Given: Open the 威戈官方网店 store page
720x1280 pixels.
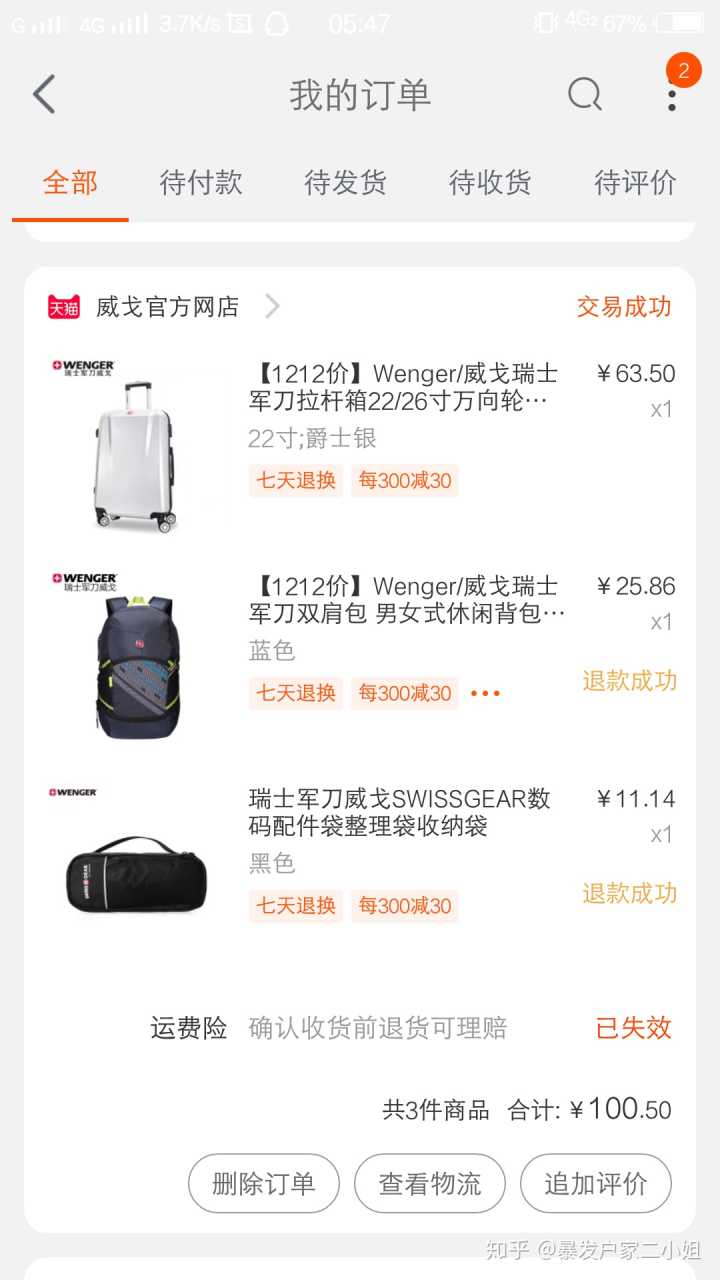Looking at the screenshot, I should (168, 307).
